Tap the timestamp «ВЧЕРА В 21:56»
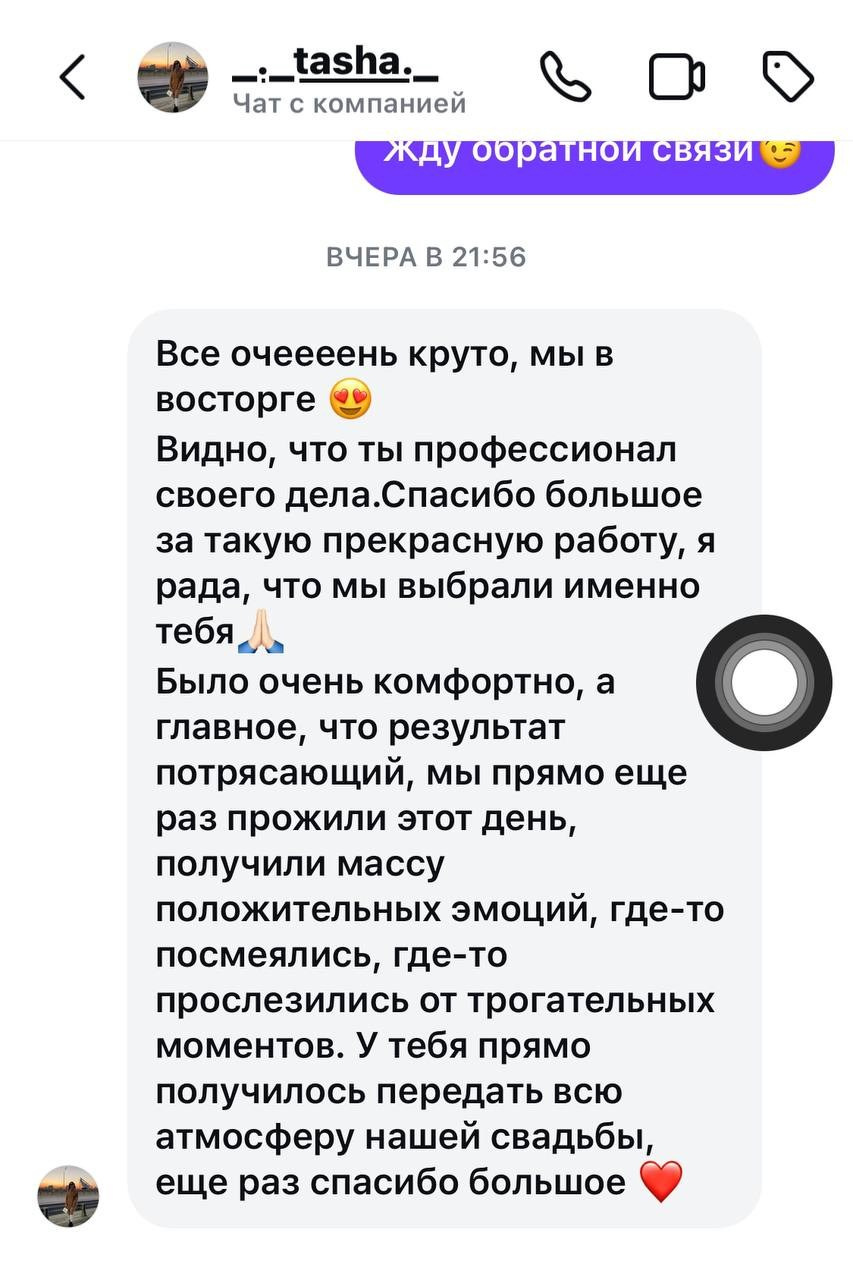The image size is (853, 1280). tap(426, 257)
